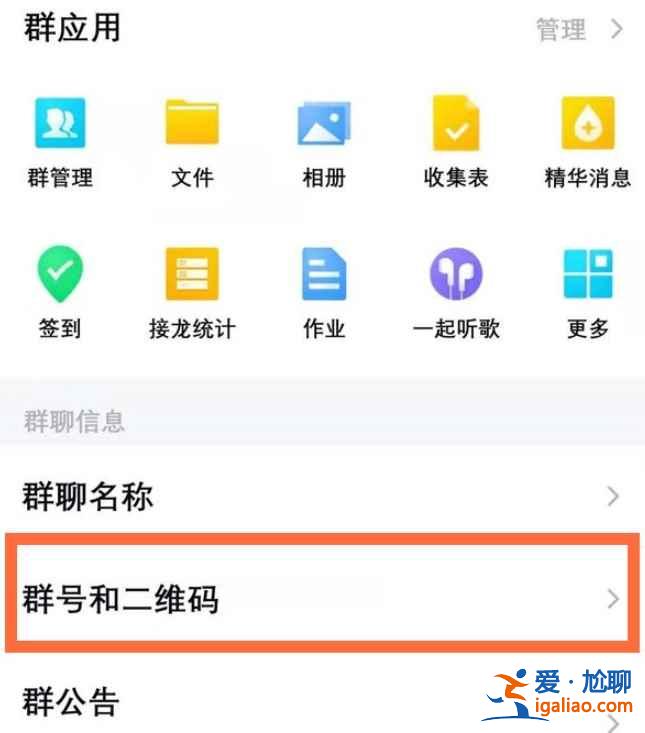This screenshot has width=645, height=733.
Task: Open 群号和二维码
Action: pos(320,599)
